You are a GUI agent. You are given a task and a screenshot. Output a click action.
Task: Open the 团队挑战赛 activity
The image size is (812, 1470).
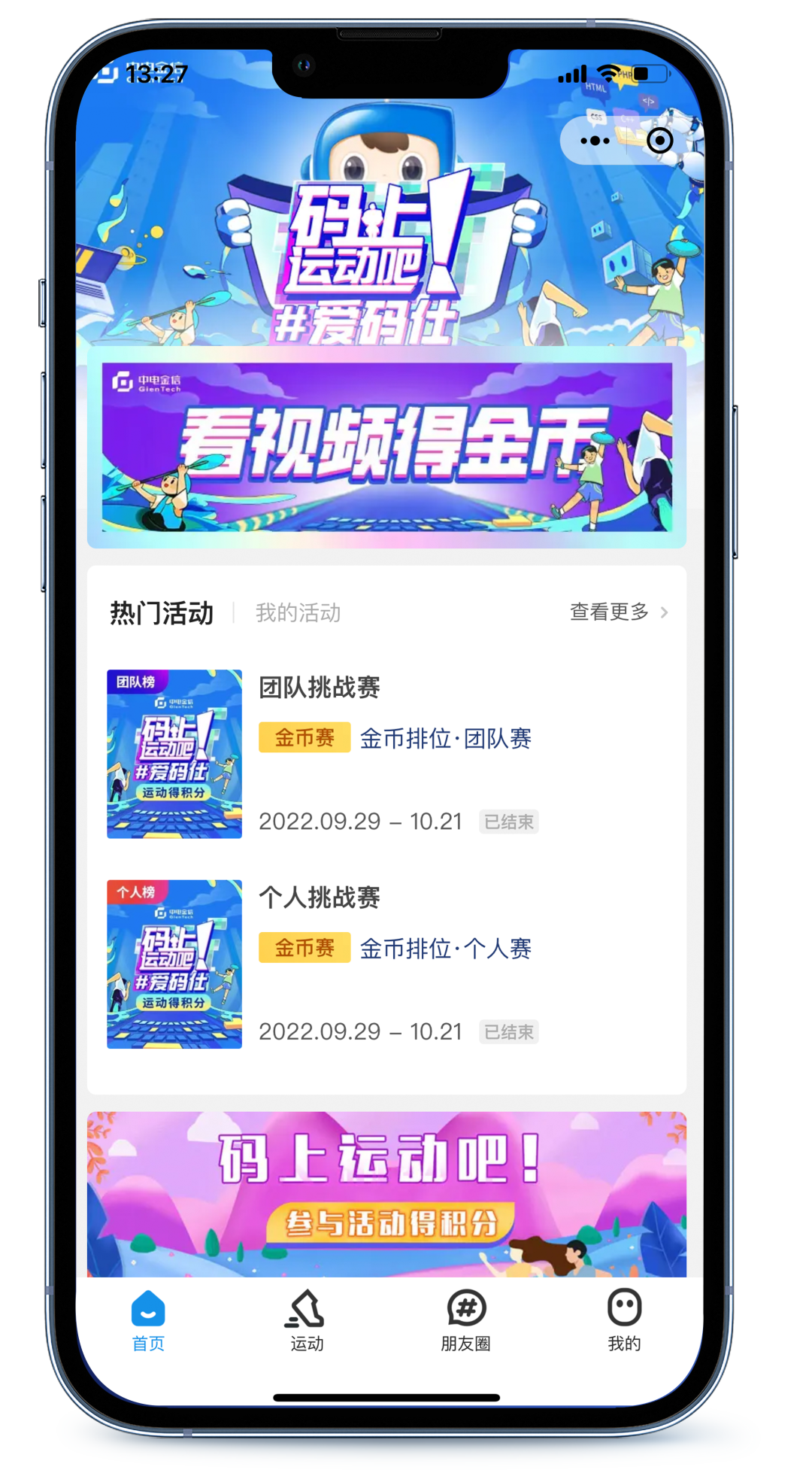coord(320,687)
